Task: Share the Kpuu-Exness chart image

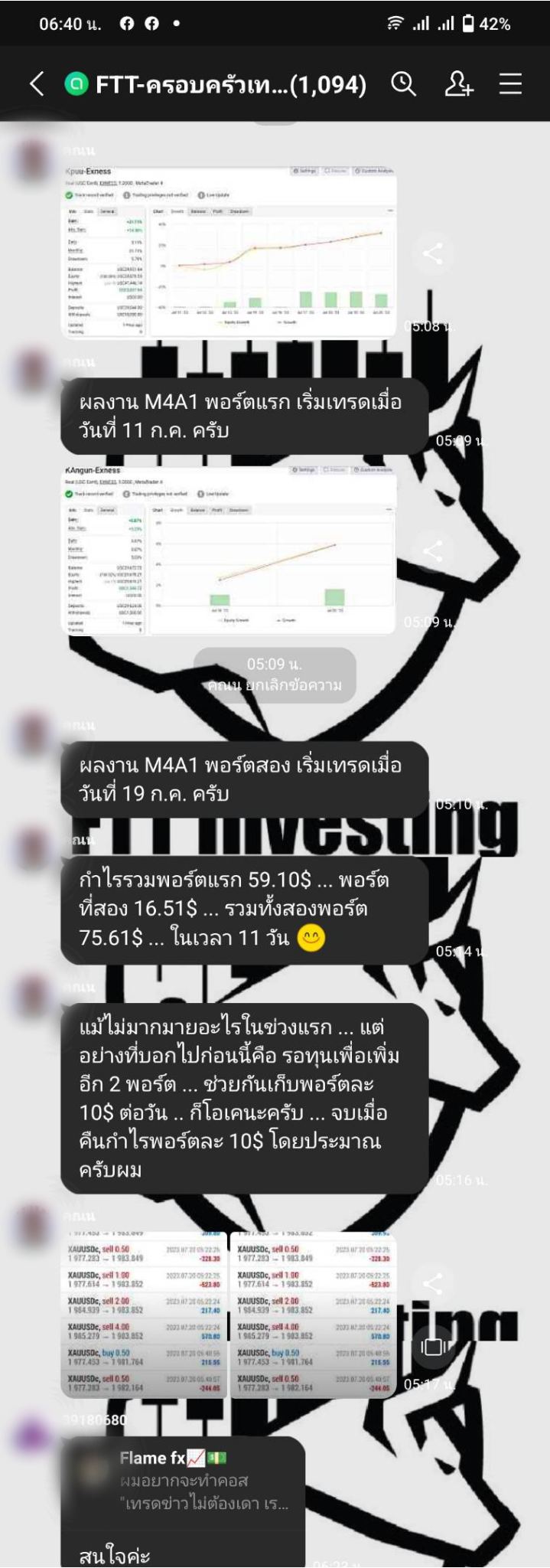Action: 433,253
